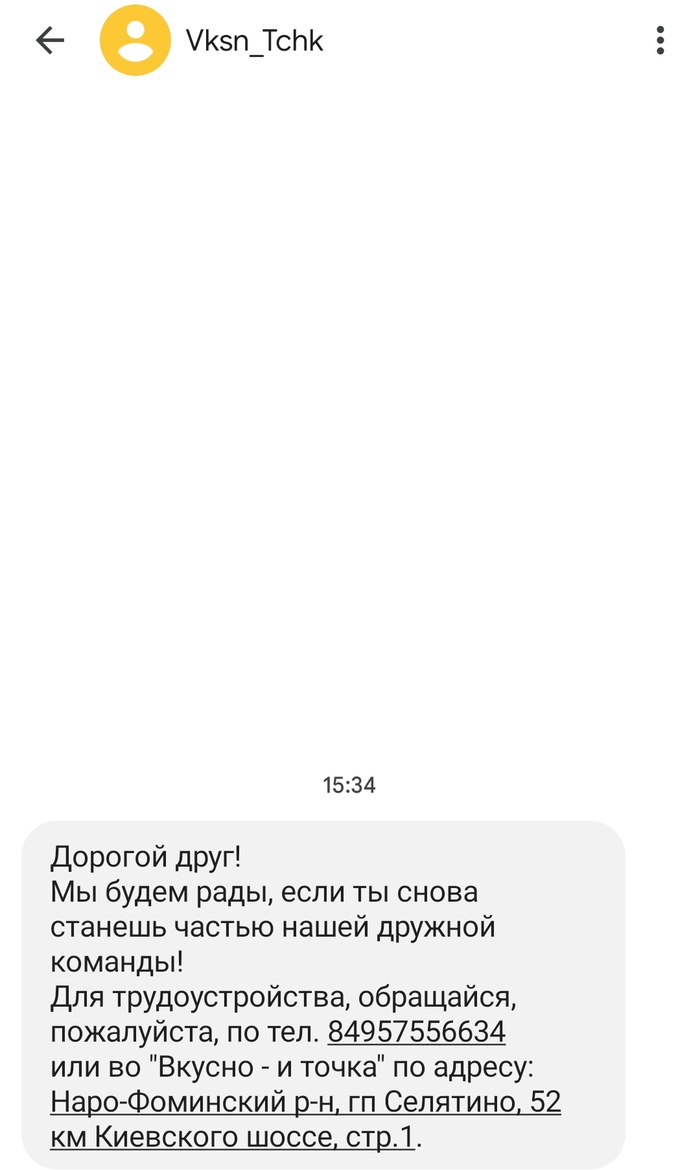700x1170 pixels.
Task: Go back to the conversations list
Action: [49, 40]
